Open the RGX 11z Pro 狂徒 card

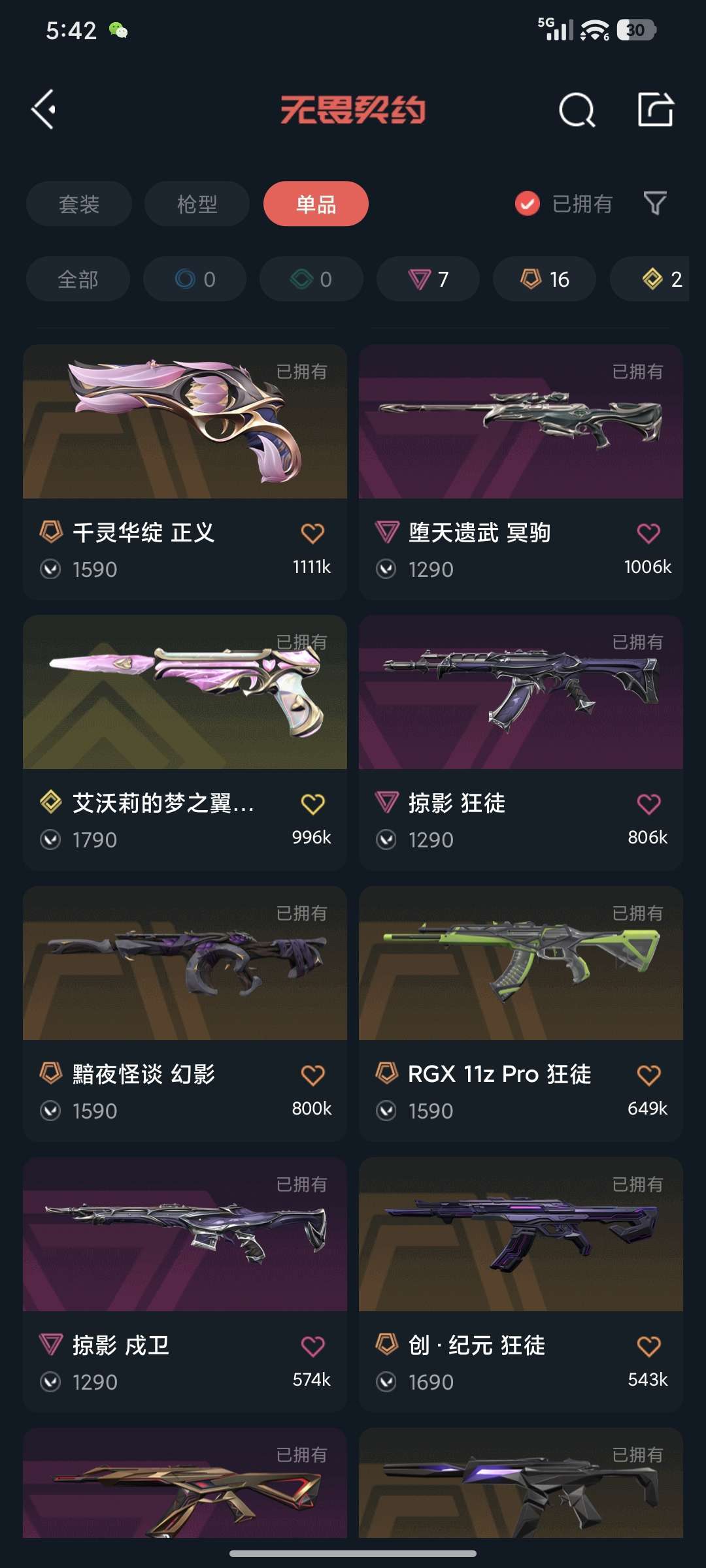(521, 1014)
